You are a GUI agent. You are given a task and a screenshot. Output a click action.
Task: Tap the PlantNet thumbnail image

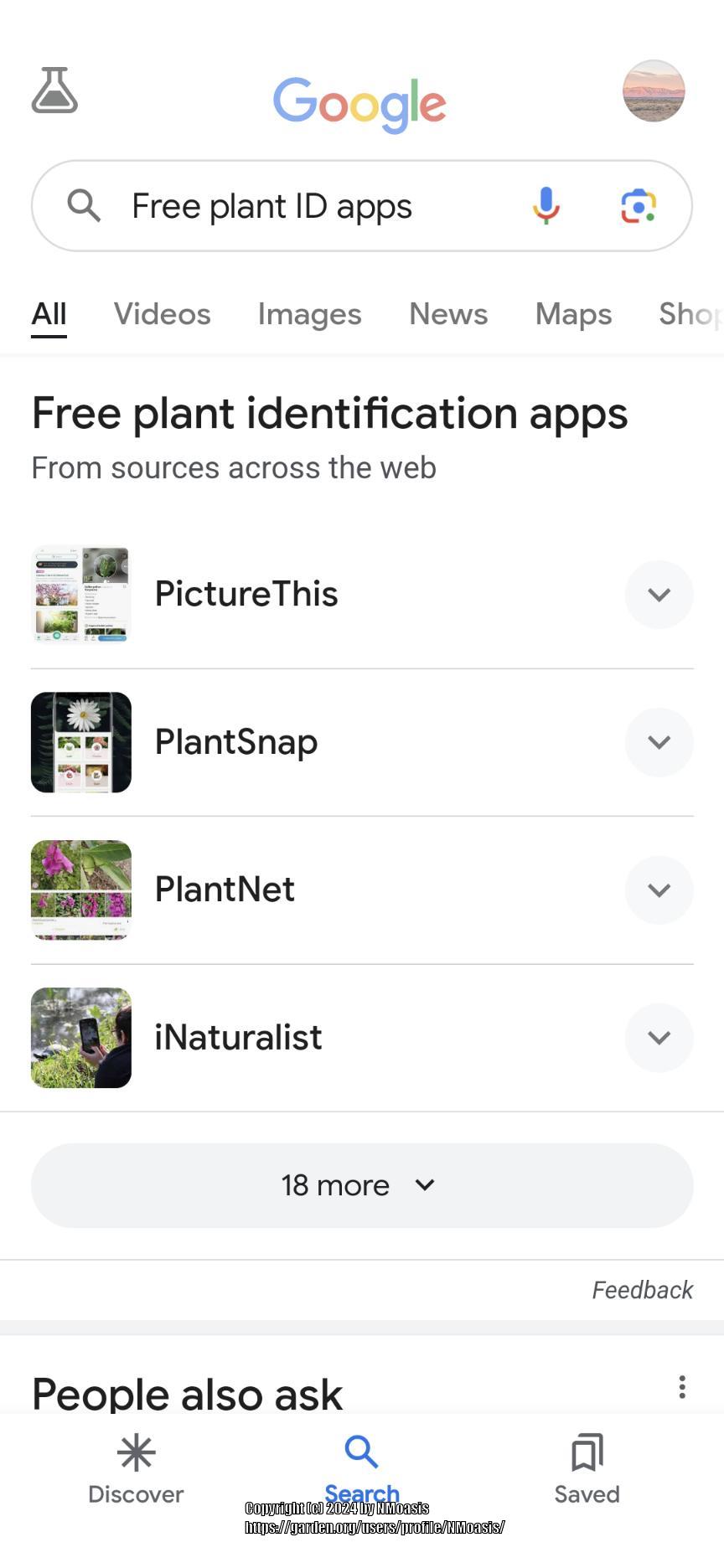pos(80,890)
